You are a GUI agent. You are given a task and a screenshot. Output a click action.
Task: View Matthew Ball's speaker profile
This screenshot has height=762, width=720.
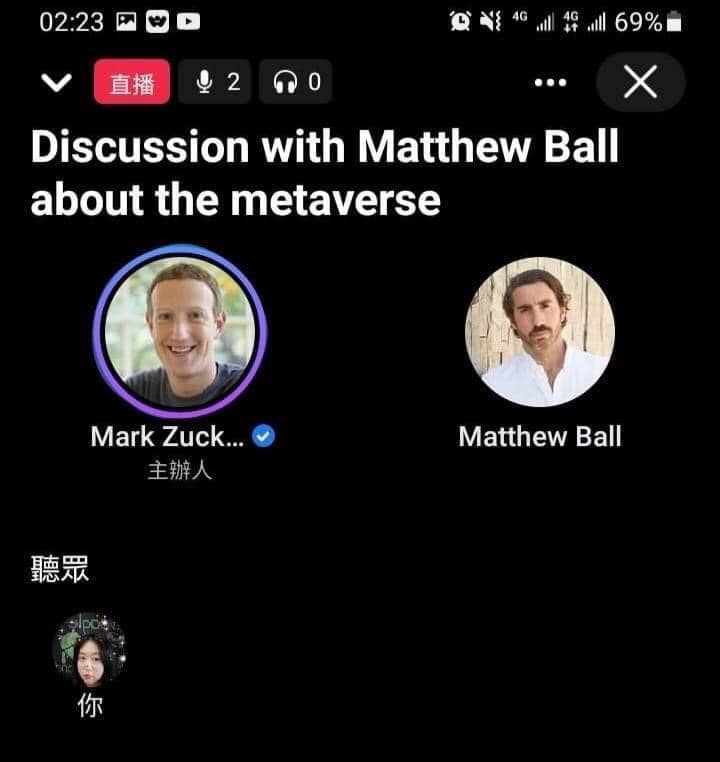(x=539, y=332)
